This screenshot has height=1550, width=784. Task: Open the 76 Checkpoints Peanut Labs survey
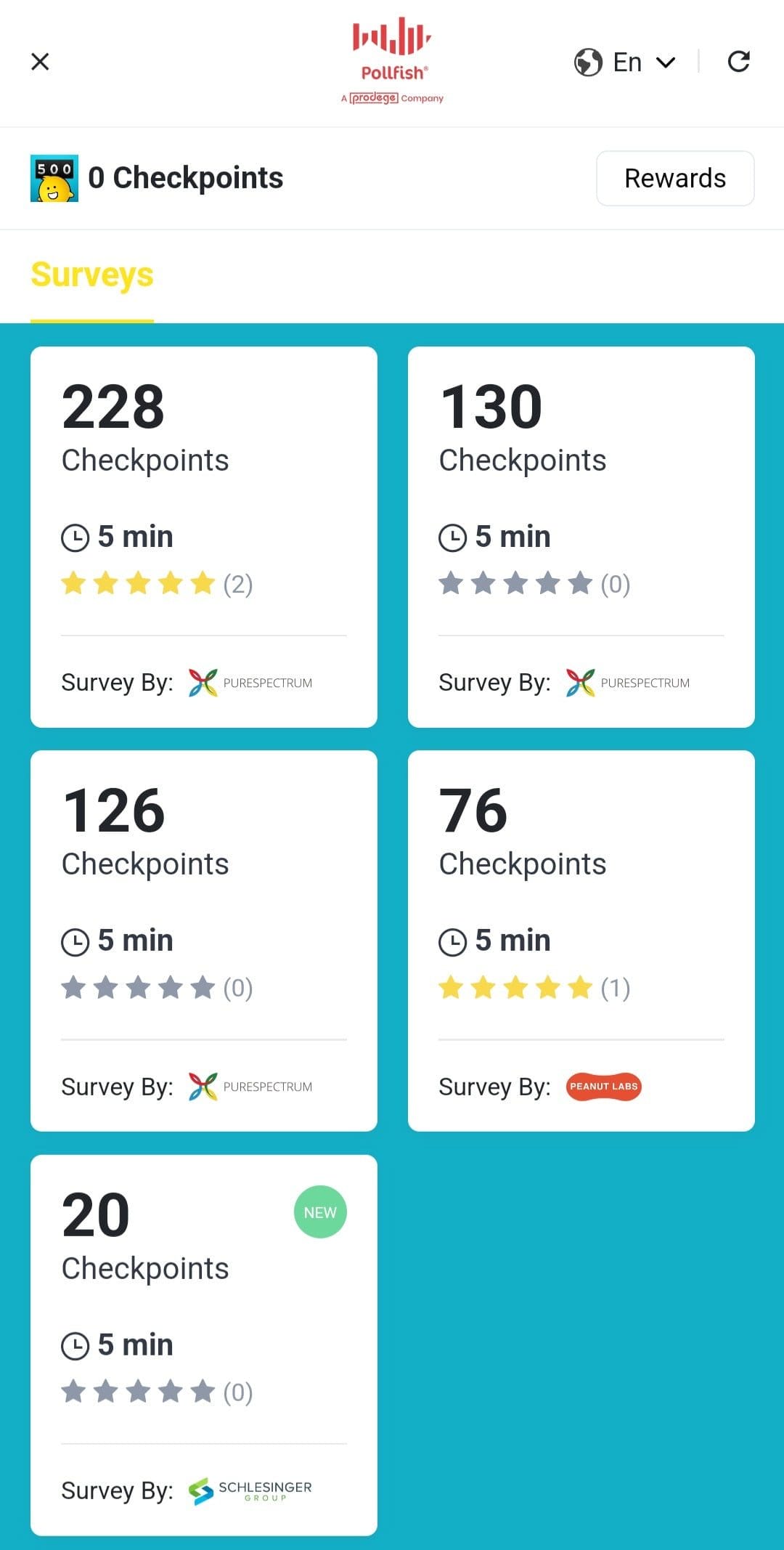(x=581, y=941)
